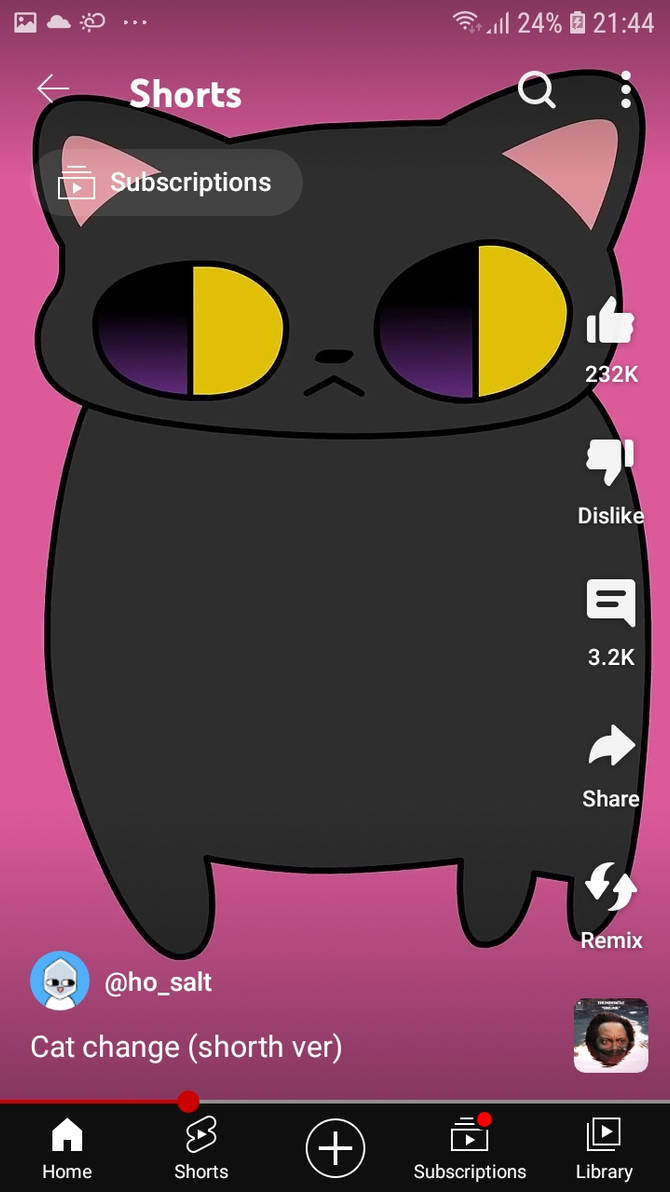Tap the Subscriptions chip over the video
The width and height of the screenshot is (670, 1192).
pyautogui.click(x=167, y=183)
